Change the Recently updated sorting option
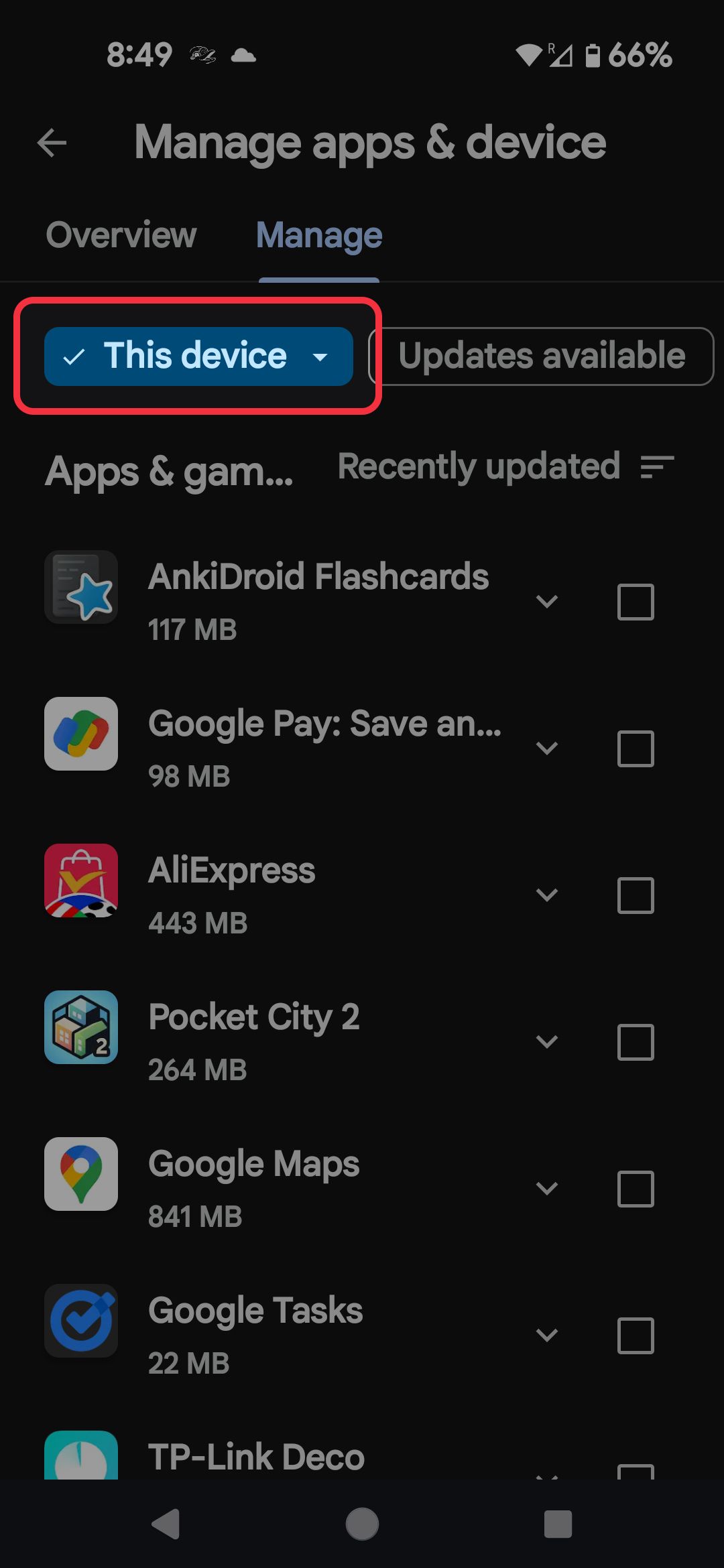Image resolution: width=724 pixels, height=1568 pixels. (477, 467)
